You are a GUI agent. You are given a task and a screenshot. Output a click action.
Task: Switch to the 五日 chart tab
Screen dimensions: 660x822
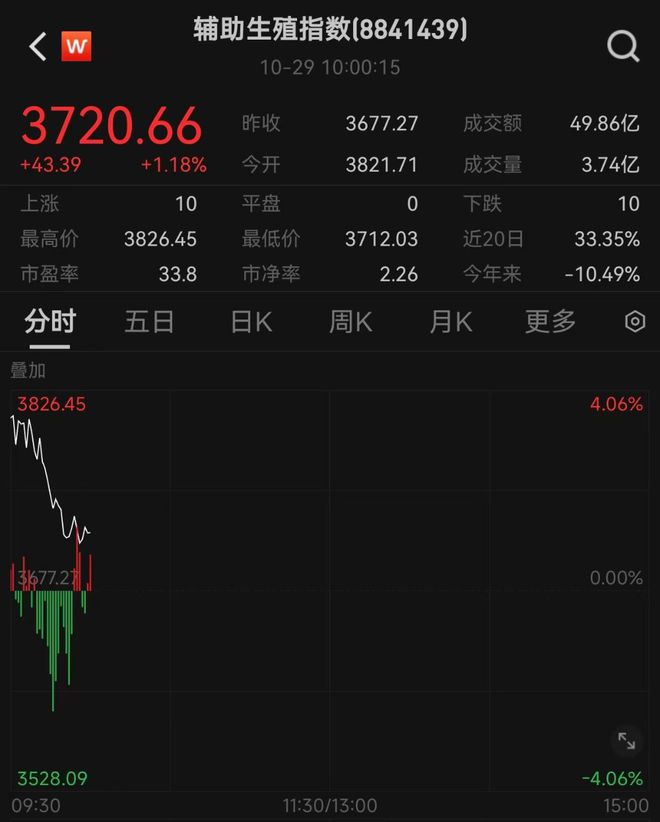click(150, 321)
